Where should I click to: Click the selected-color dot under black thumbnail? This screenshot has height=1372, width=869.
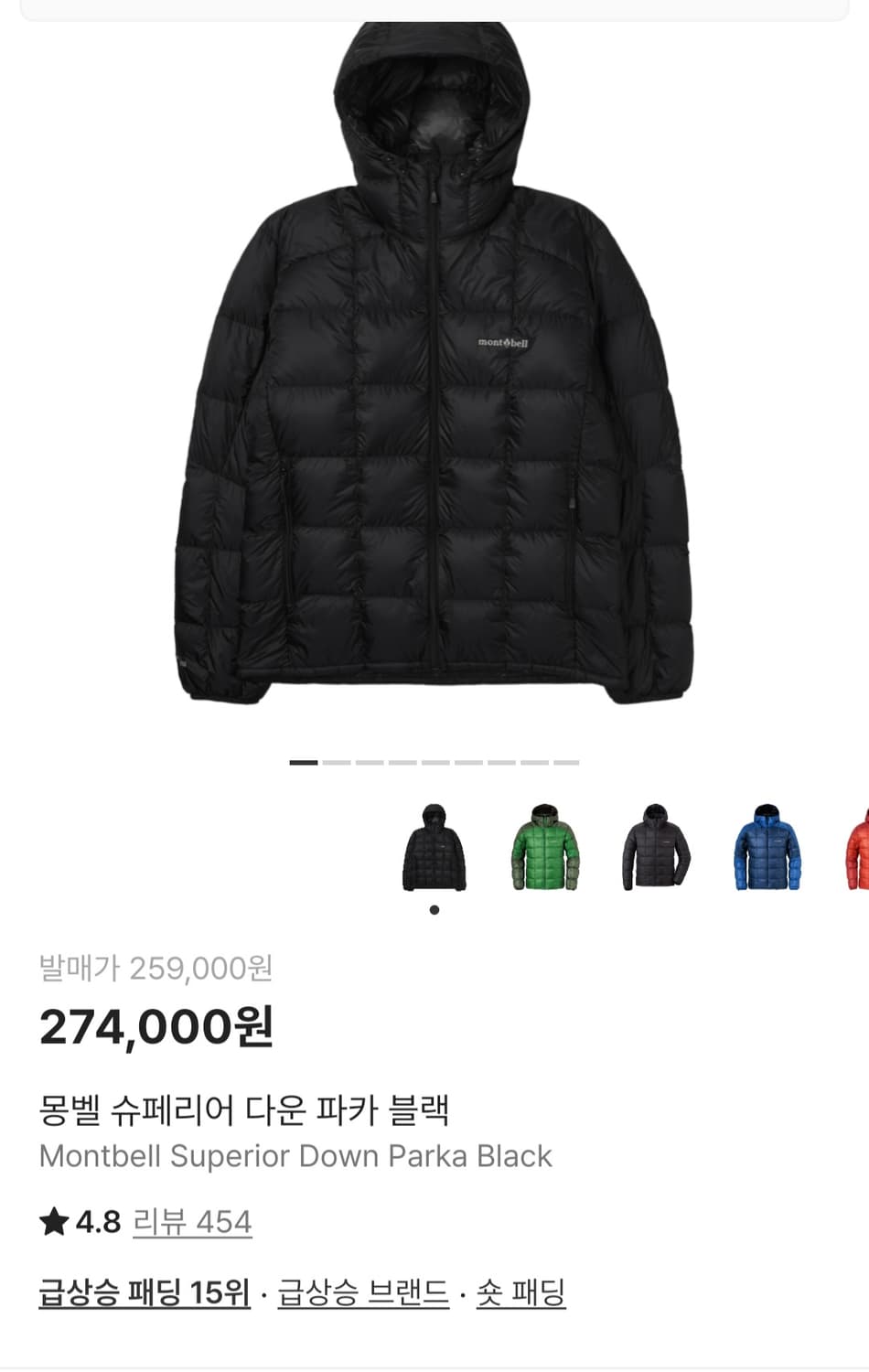pos(434,908)
